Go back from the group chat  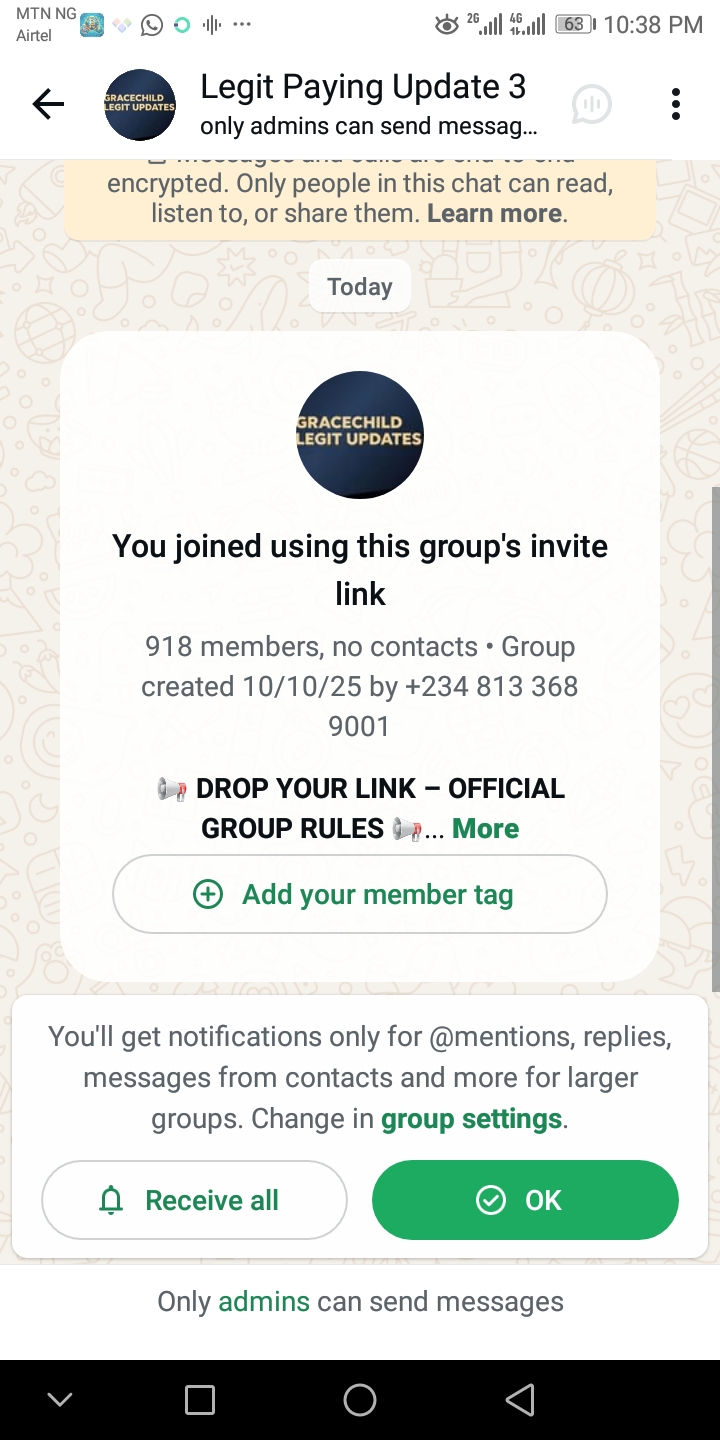click(x=48, y=104)
